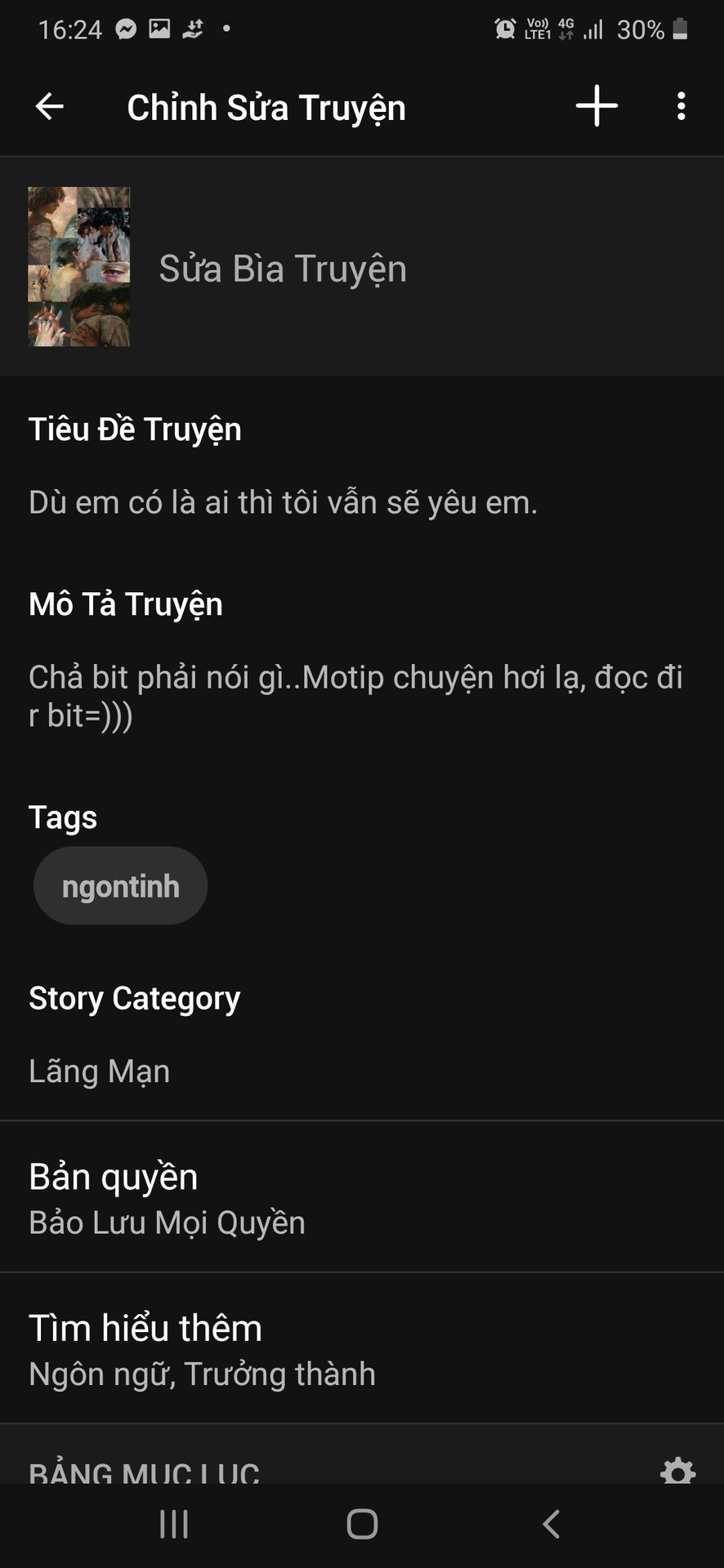Select the ngontinh tag chip

[120, 886]
